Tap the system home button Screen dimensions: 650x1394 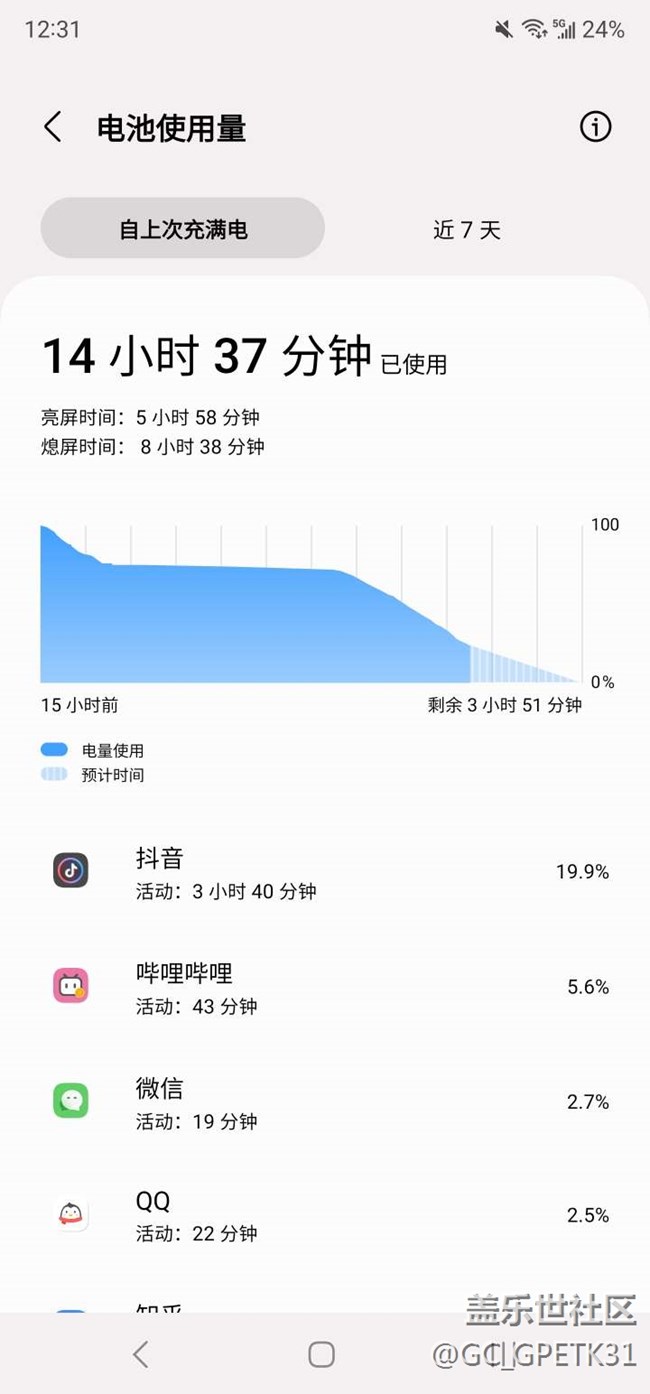click(321, 1354)
